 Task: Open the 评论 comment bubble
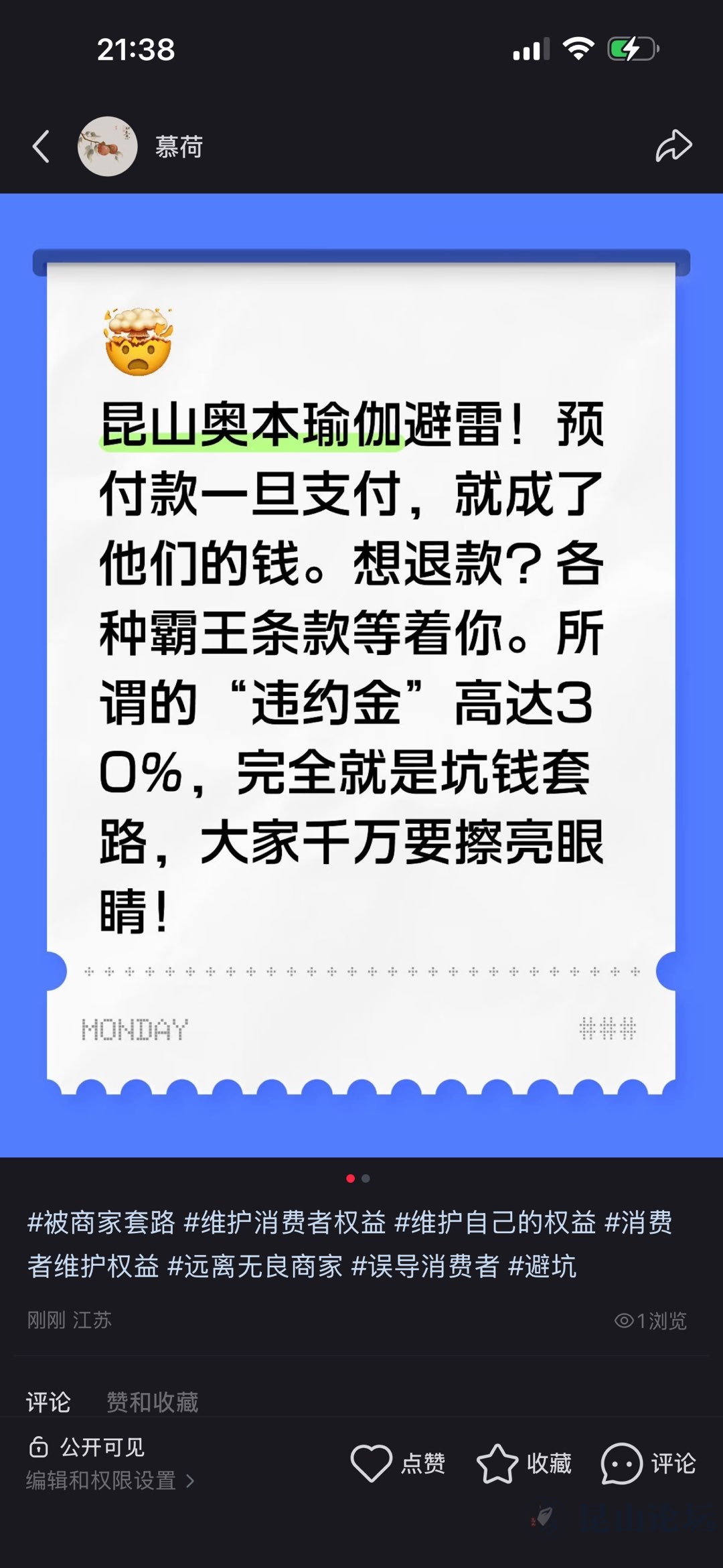(x=622, y=1464)
